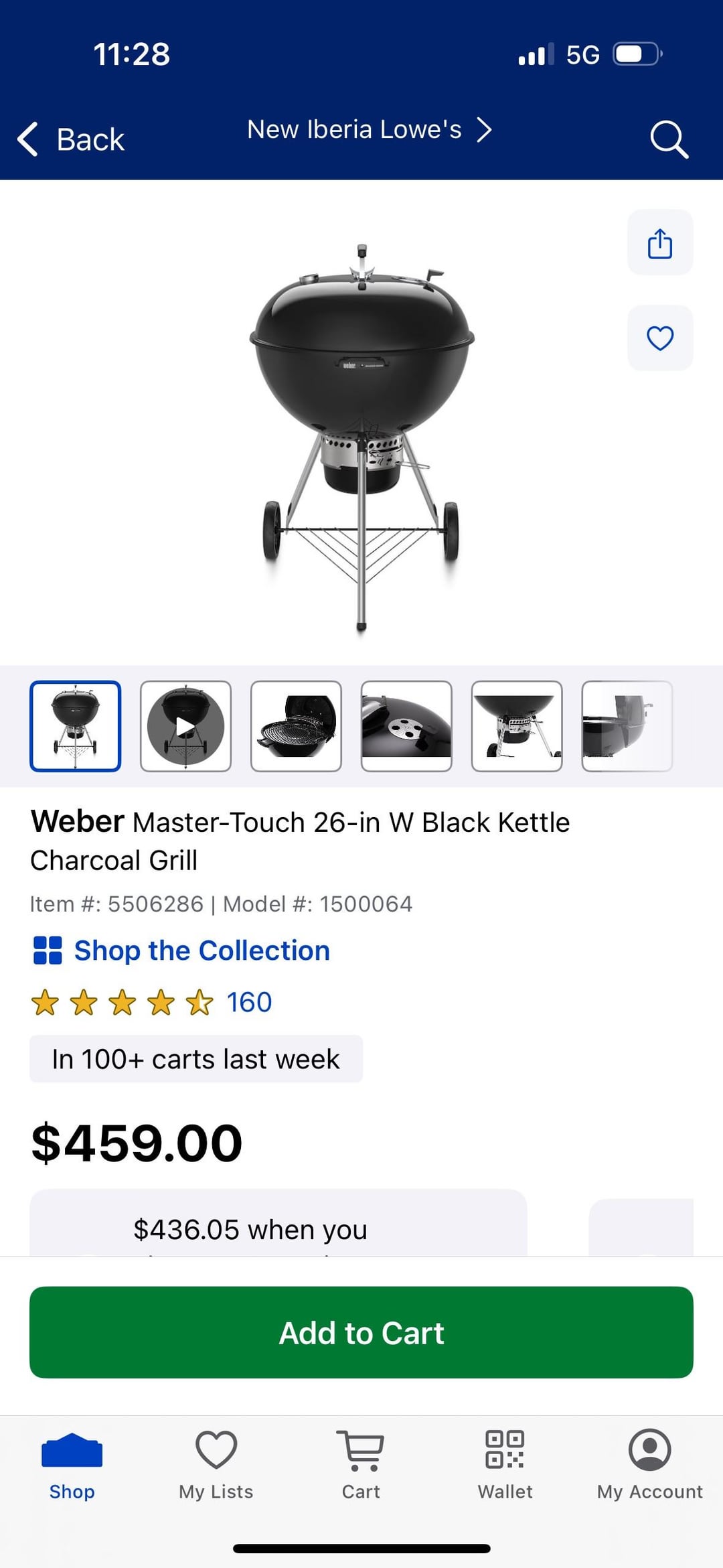Add the grill to cart
The width and height of the screenshot is (723, 1568).
[361, 1332]
